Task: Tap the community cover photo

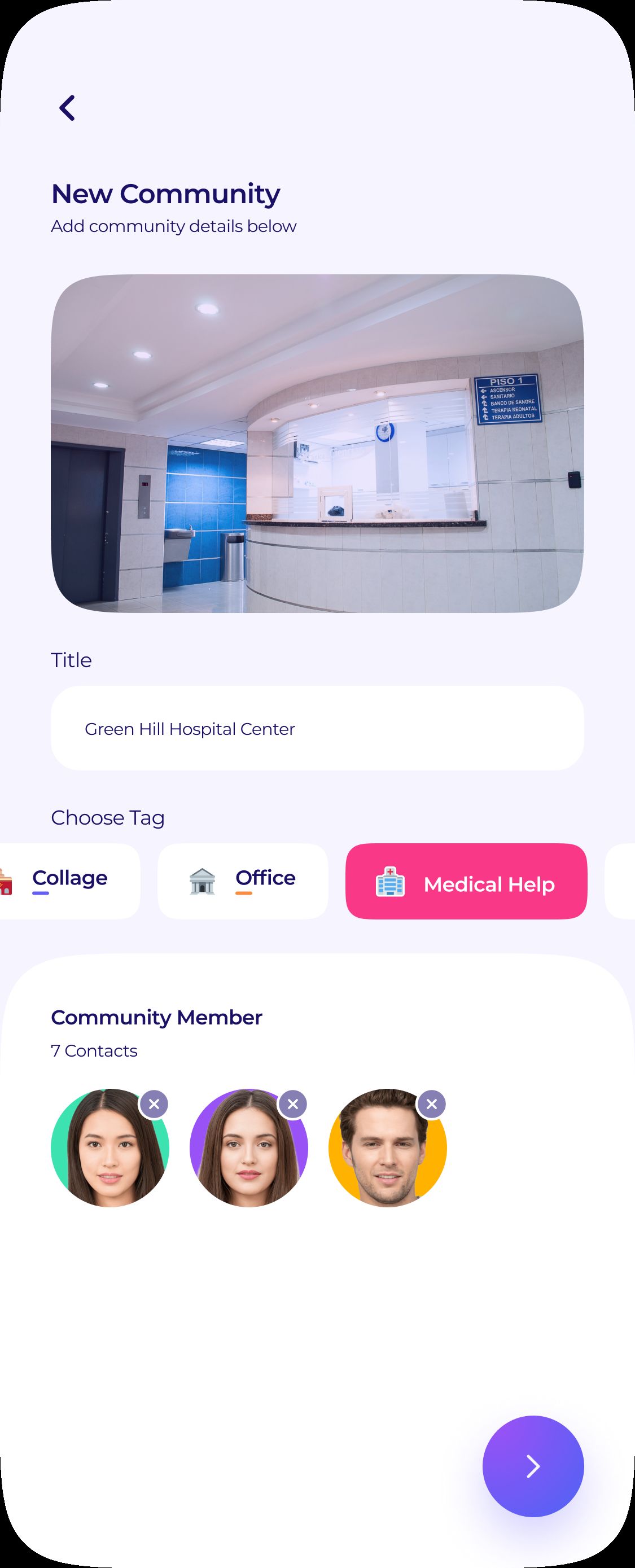Action: point(317,443)
